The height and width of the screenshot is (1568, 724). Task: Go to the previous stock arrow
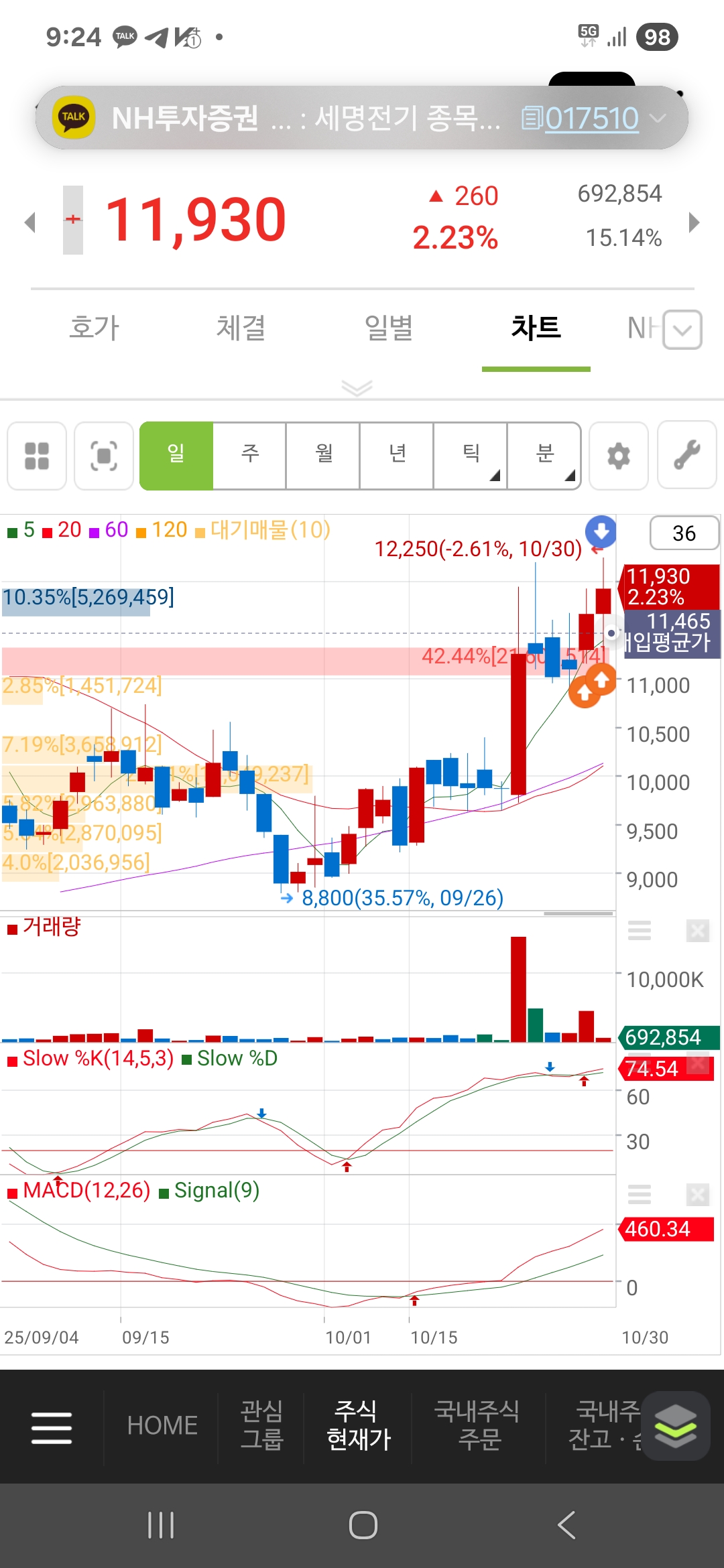29,222
